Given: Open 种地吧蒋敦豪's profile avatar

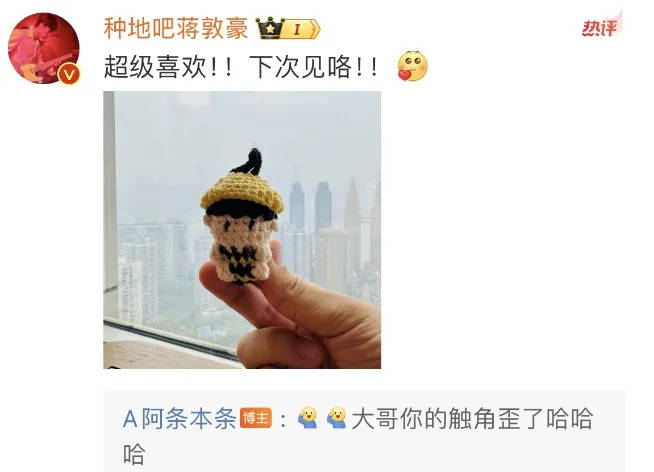Looking at the screenshot, I should 44,48.
